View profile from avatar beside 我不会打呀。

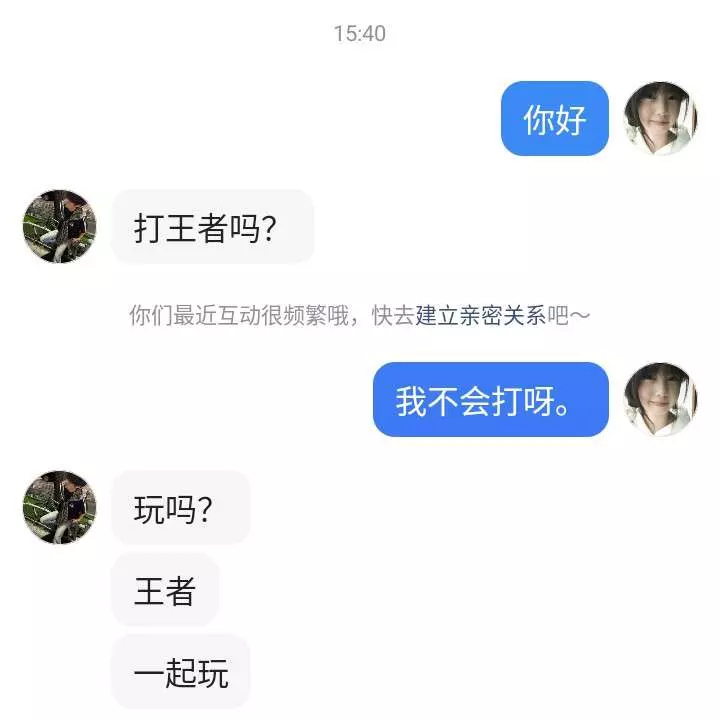point(660,400)
